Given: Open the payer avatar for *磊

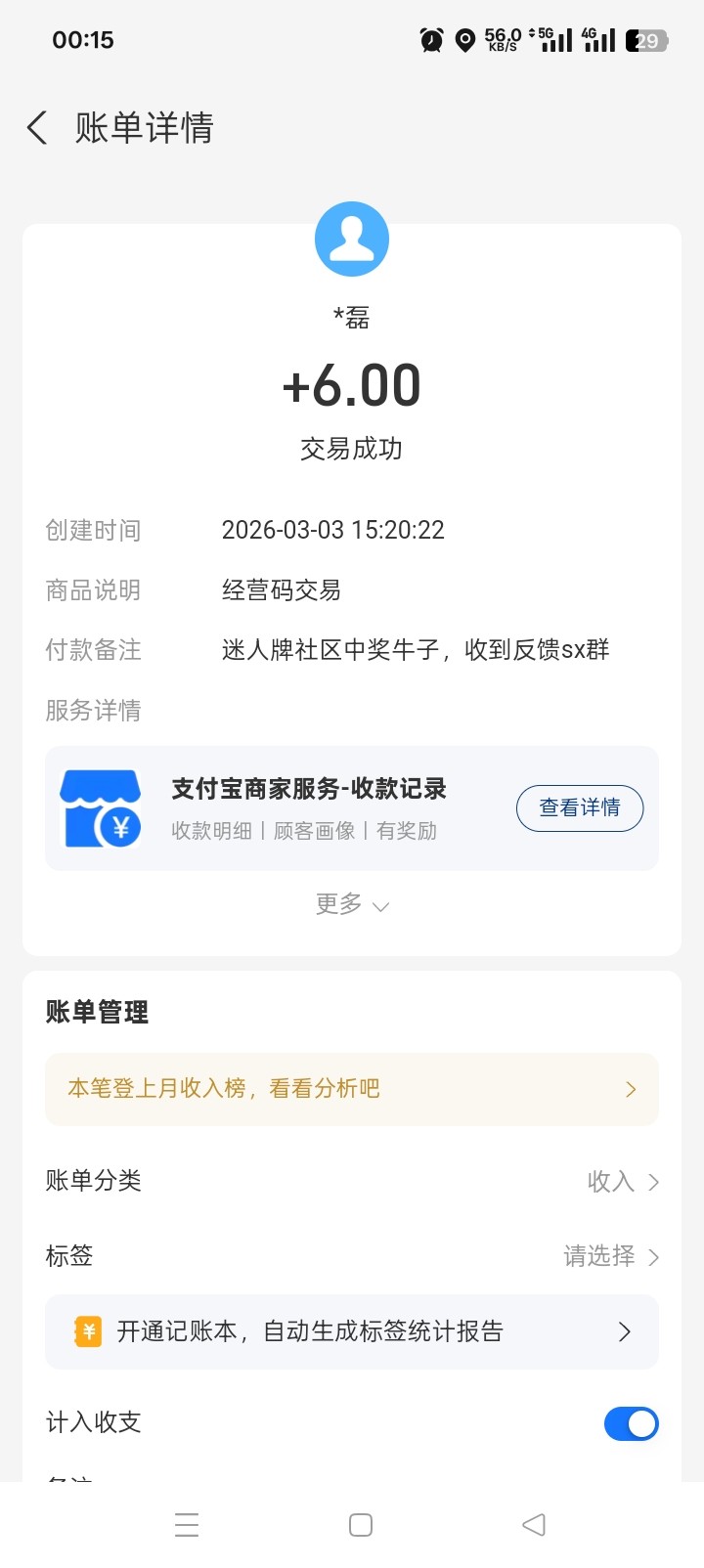Looking at the screenshot, I should point(352,240).
